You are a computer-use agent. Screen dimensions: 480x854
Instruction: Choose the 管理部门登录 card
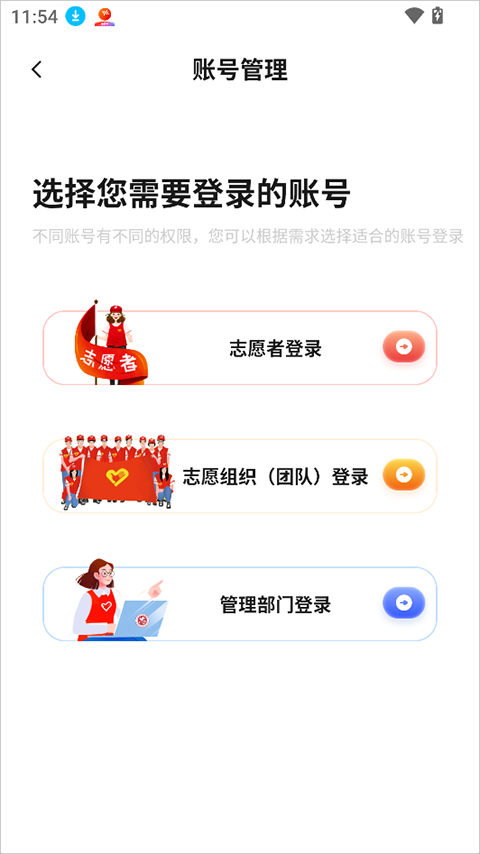pos(240,603)
